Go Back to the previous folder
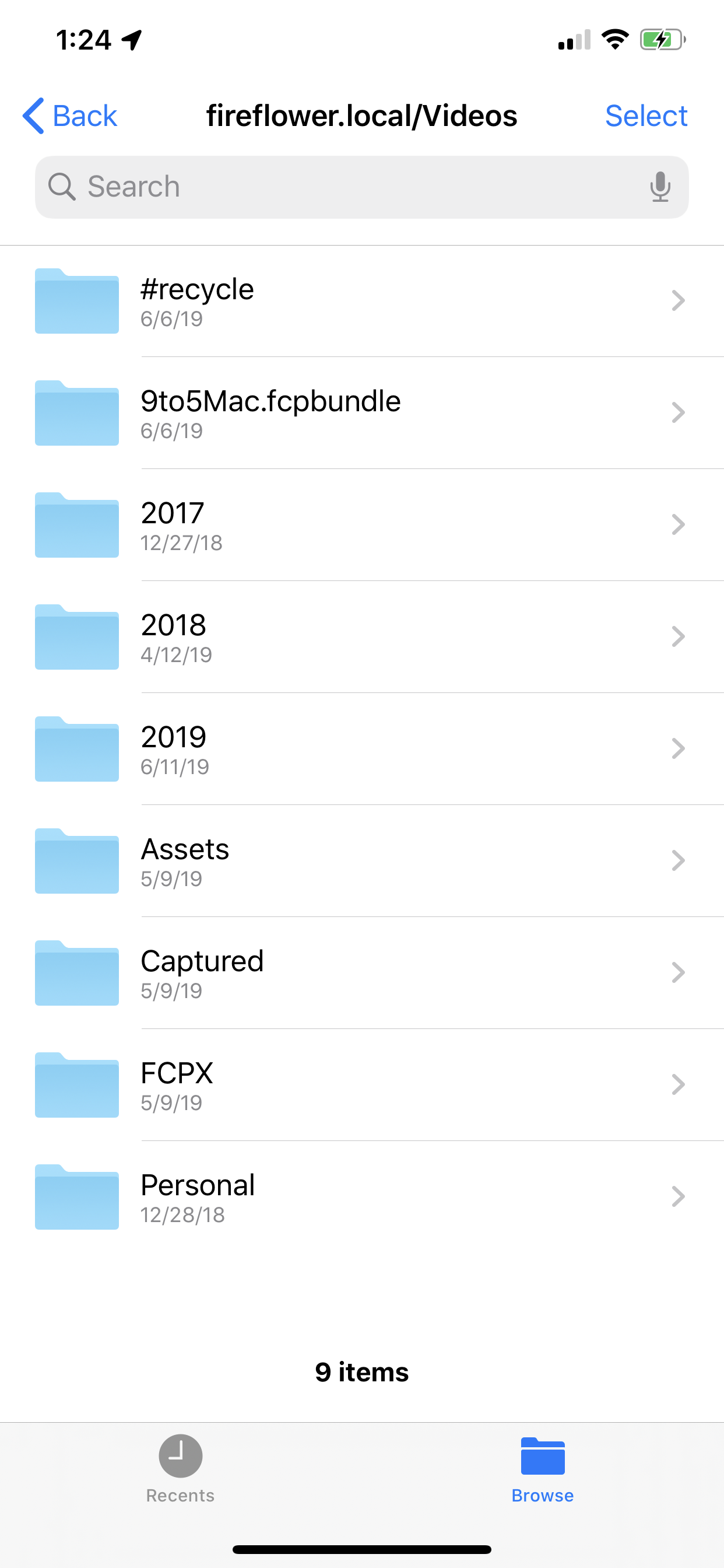 (x=69, y=116)
